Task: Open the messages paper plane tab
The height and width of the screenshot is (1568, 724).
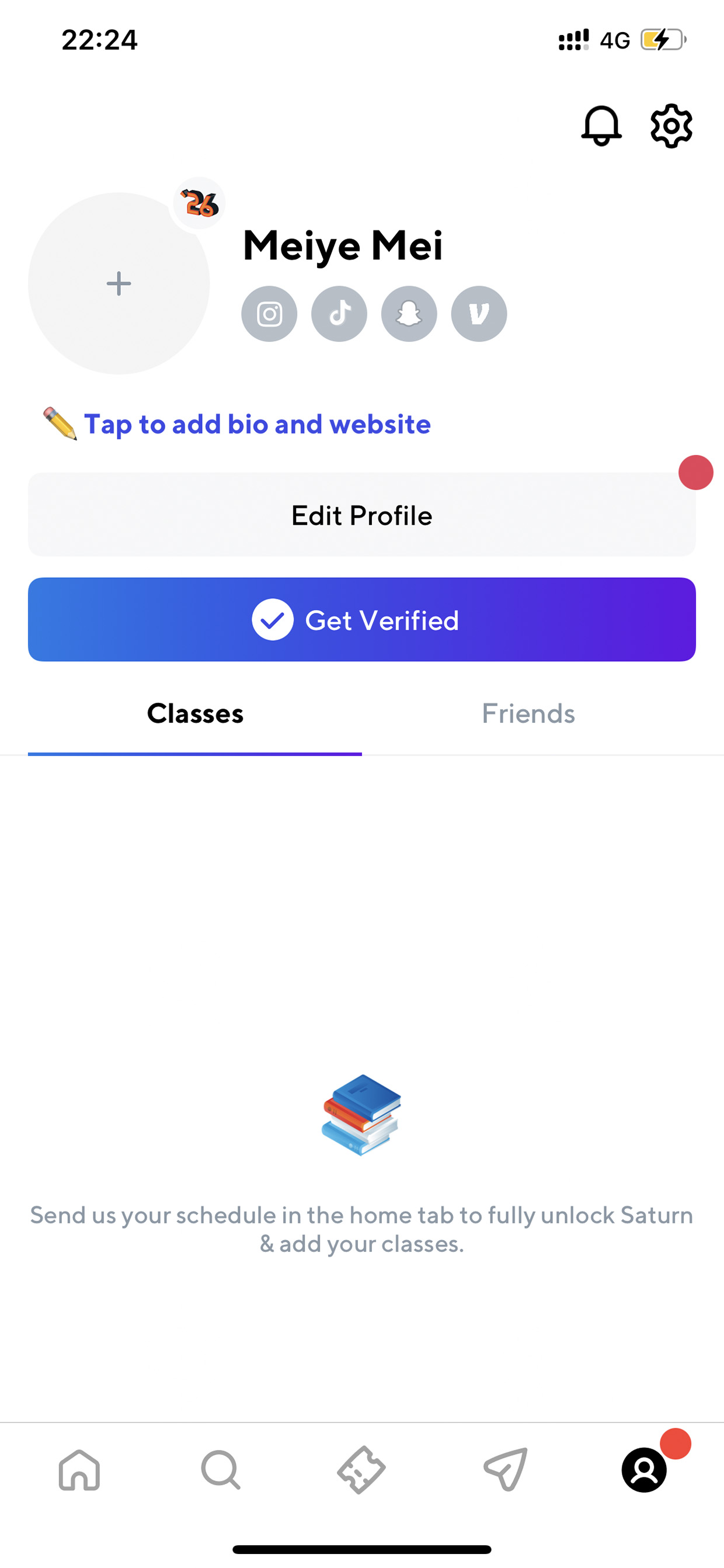Action: (x=505, y=1470)
